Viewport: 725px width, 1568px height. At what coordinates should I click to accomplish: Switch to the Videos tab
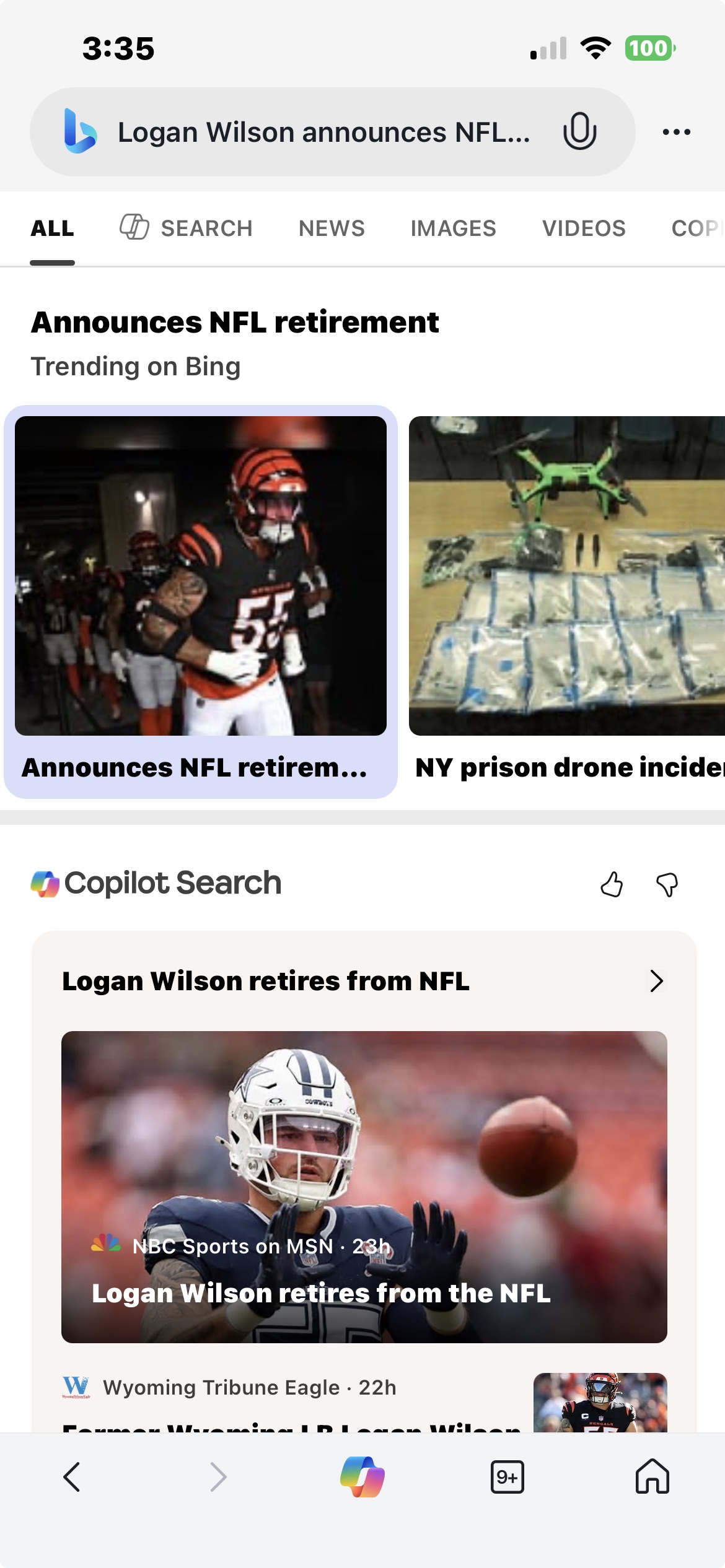click(584, 228)
